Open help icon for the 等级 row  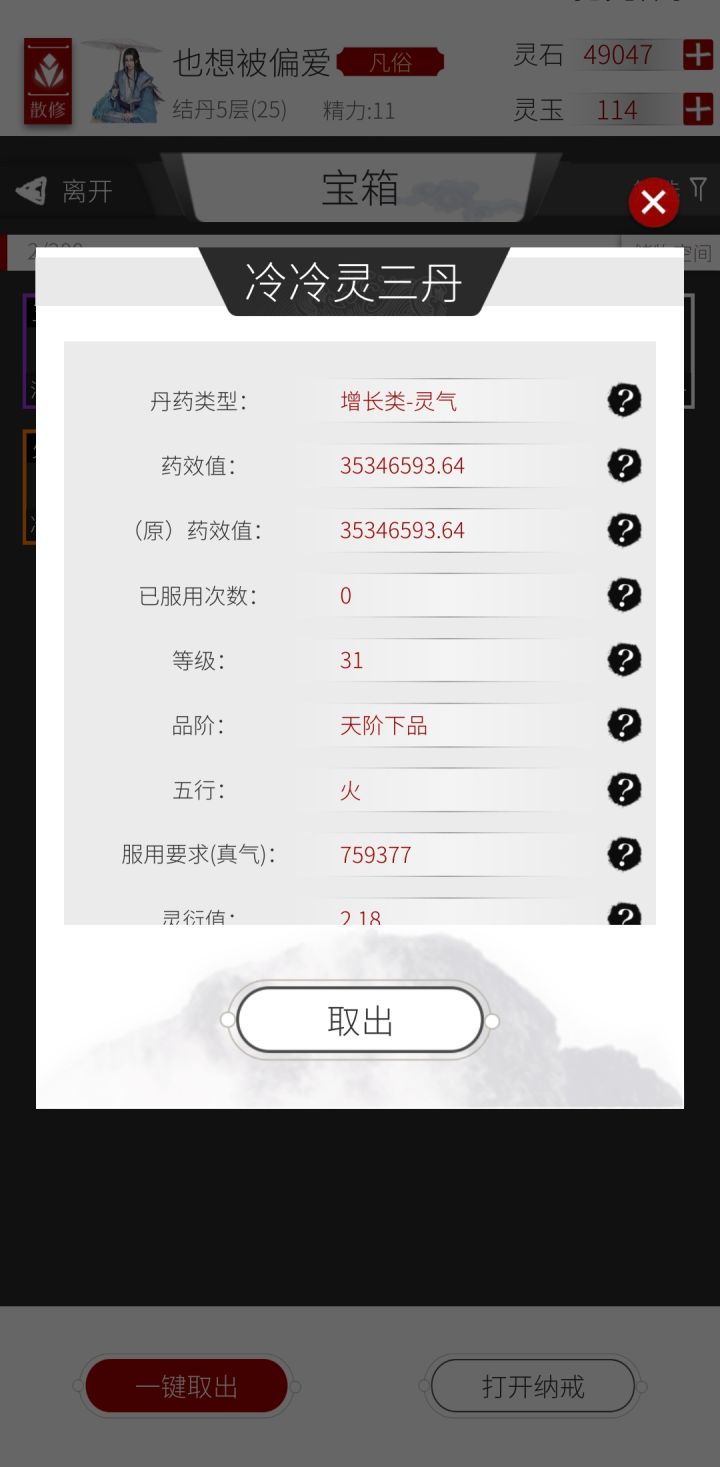(622, 659)
